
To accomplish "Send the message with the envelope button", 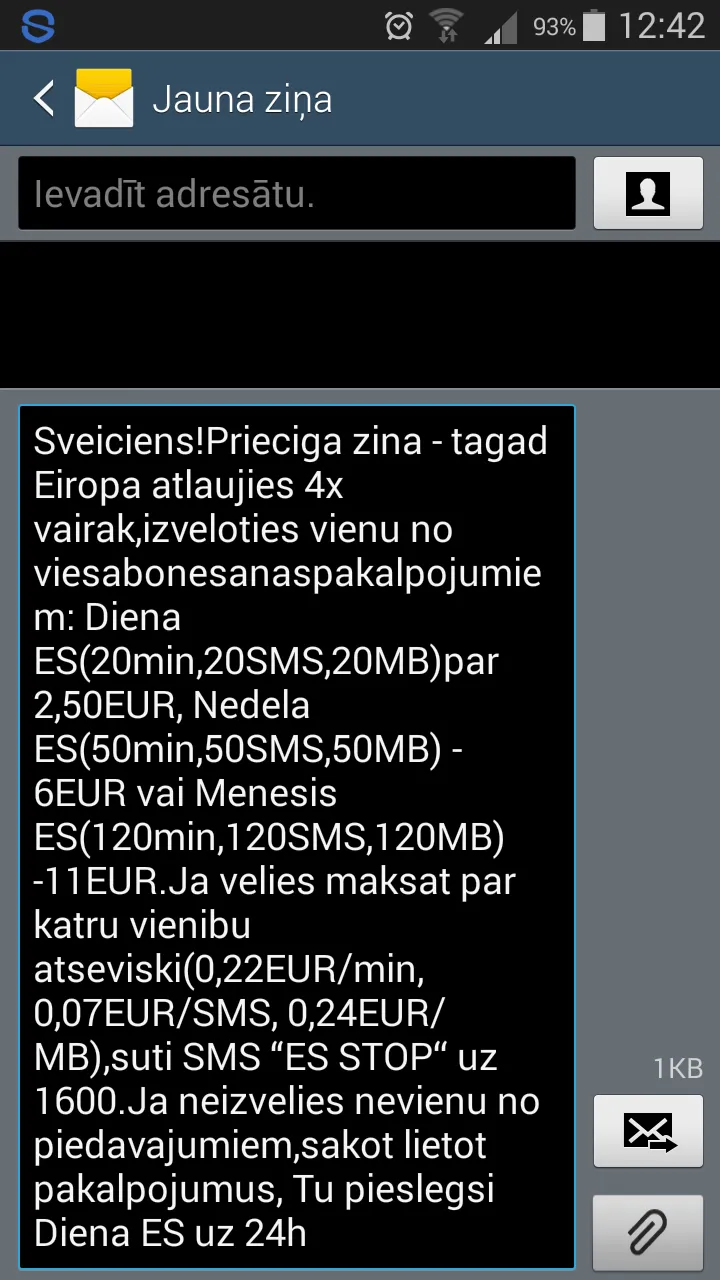I will click(x=648, y=1131).
